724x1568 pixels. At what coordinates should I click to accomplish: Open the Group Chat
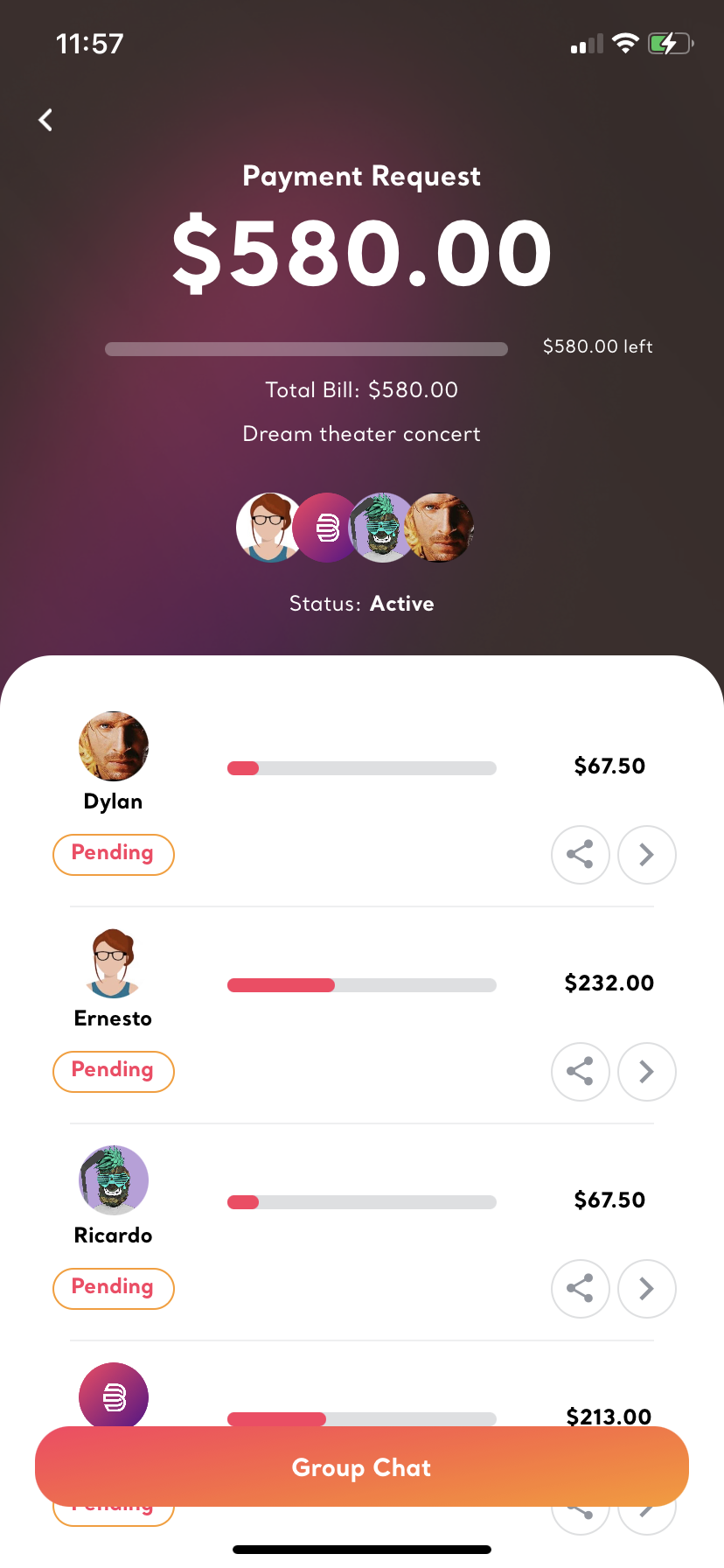coord(362,1466)
